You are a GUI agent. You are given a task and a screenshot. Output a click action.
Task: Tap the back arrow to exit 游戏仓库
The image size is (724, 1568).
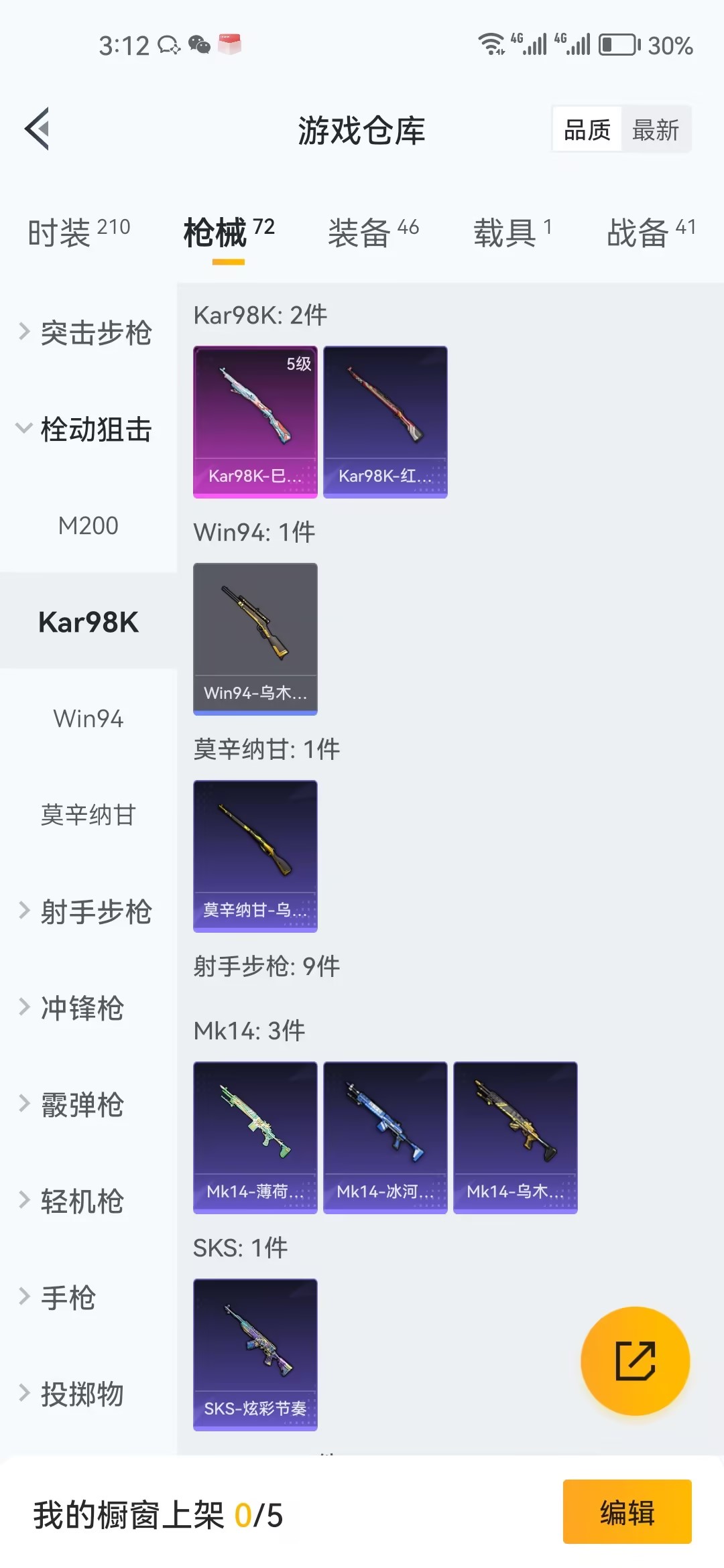tap(38, 129)
